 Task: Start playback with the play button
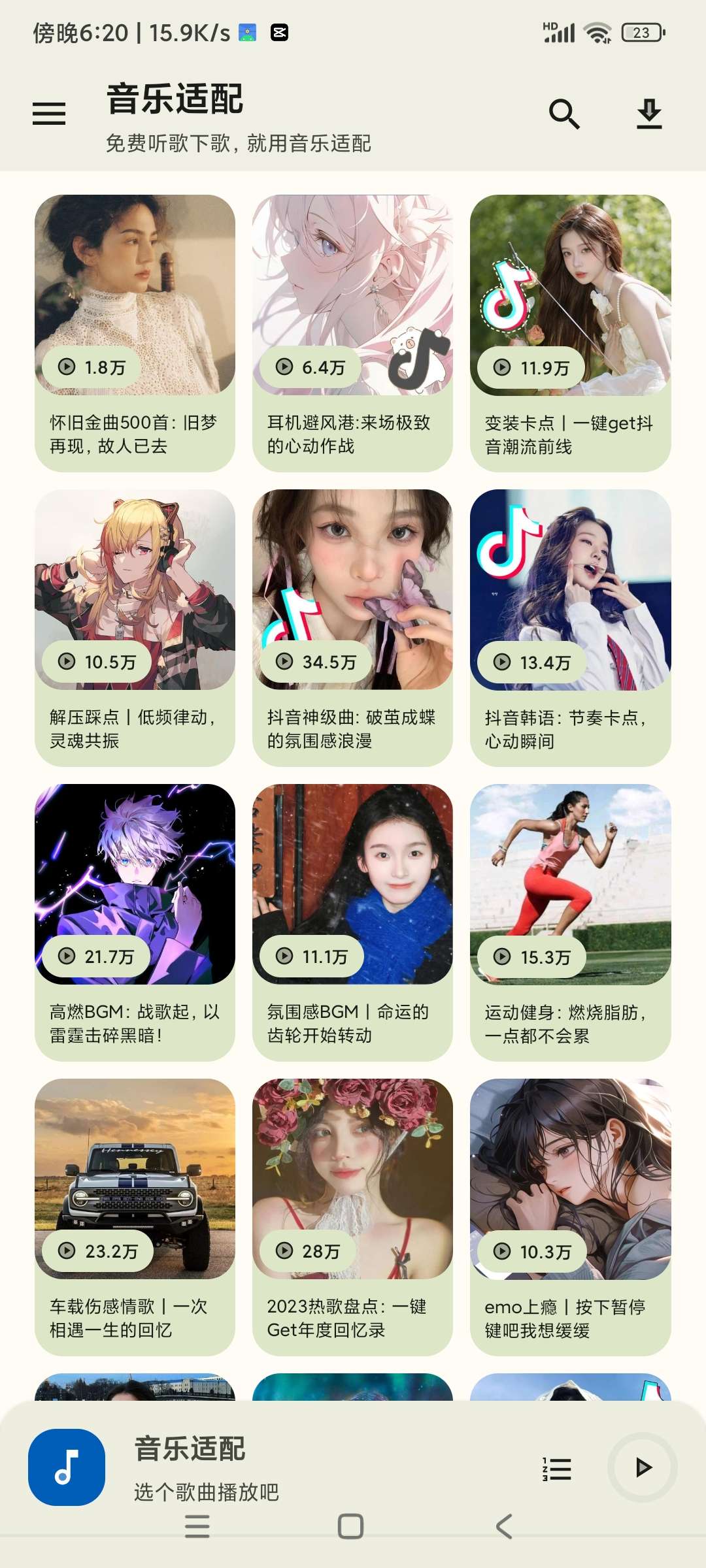[643, 1467]
